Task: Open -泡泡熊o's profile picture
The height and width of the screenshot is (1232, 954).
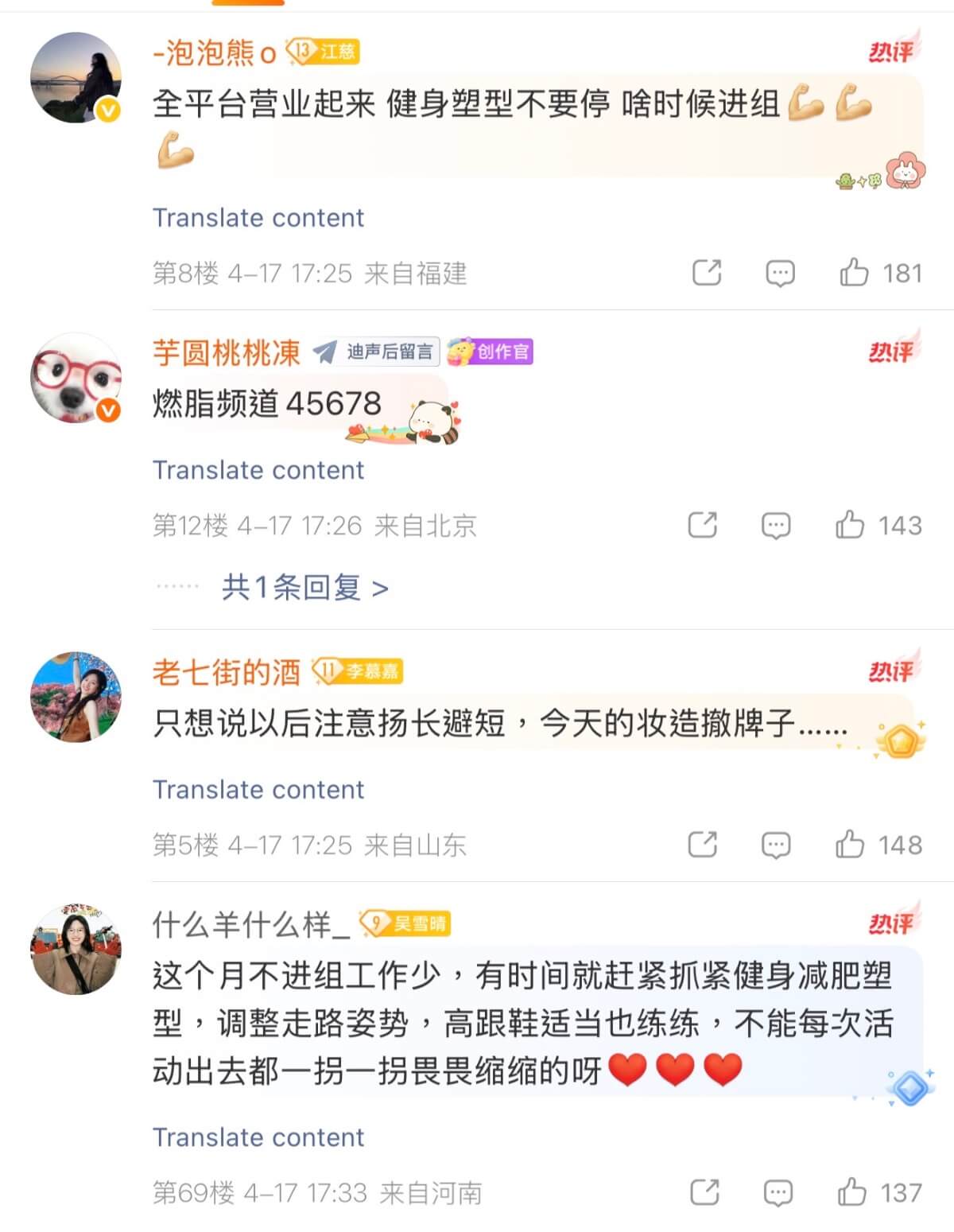Action: (76, 77)
